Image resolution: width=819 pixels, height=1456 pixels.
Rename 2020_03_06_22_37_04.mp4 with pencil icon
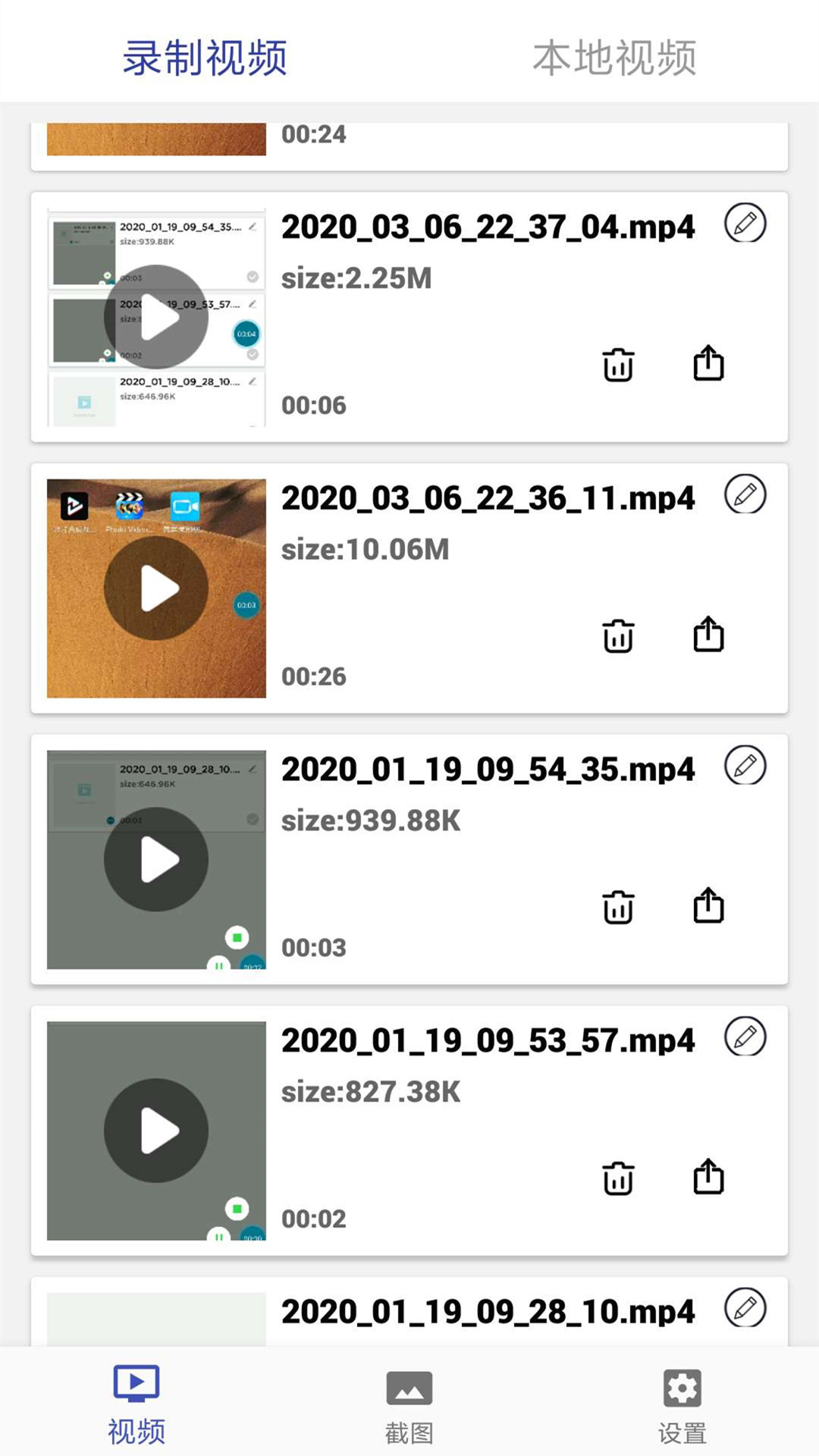pyautogui.click(x=745, y=224)
